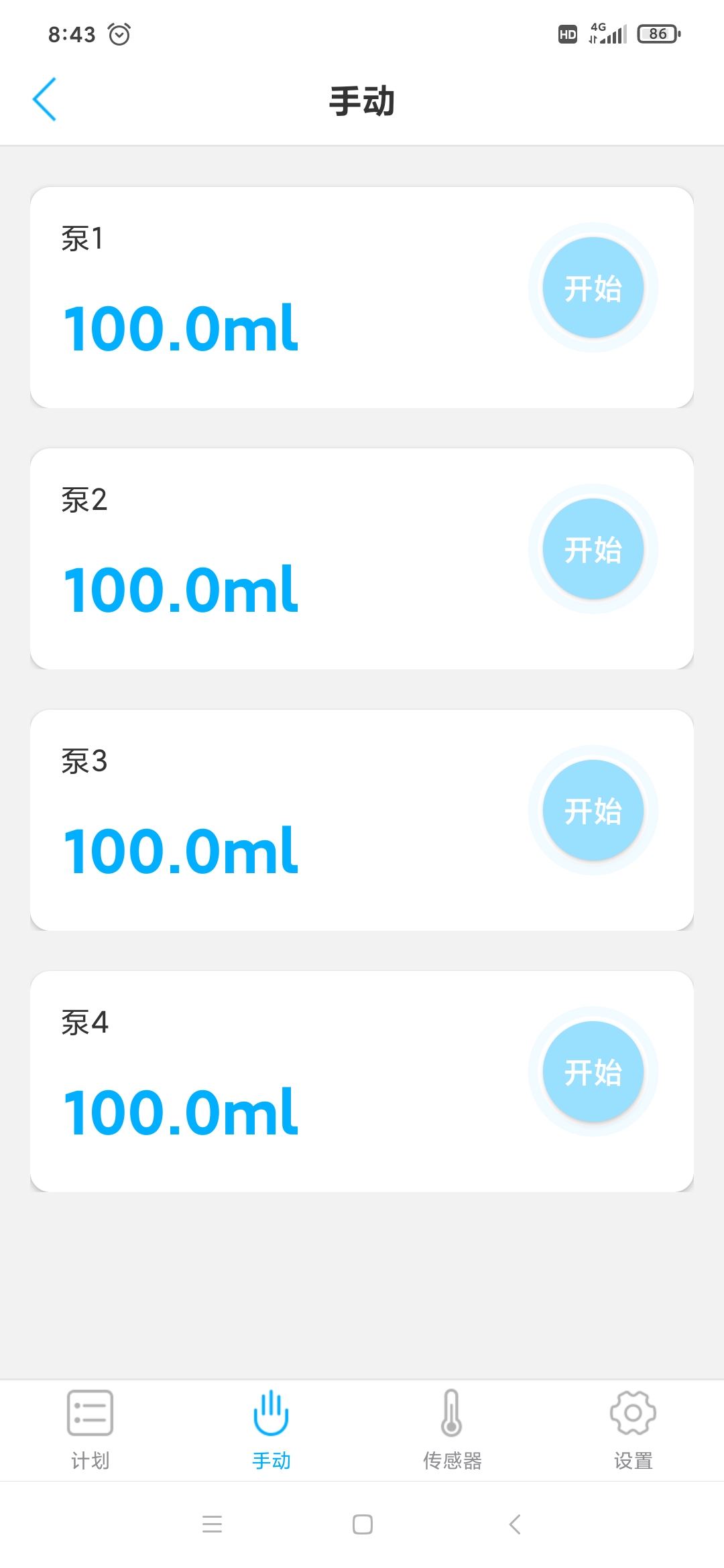Open recent apps from the navigation bar
Viewport: 724px width, 1568px height.
point(212,1524)
